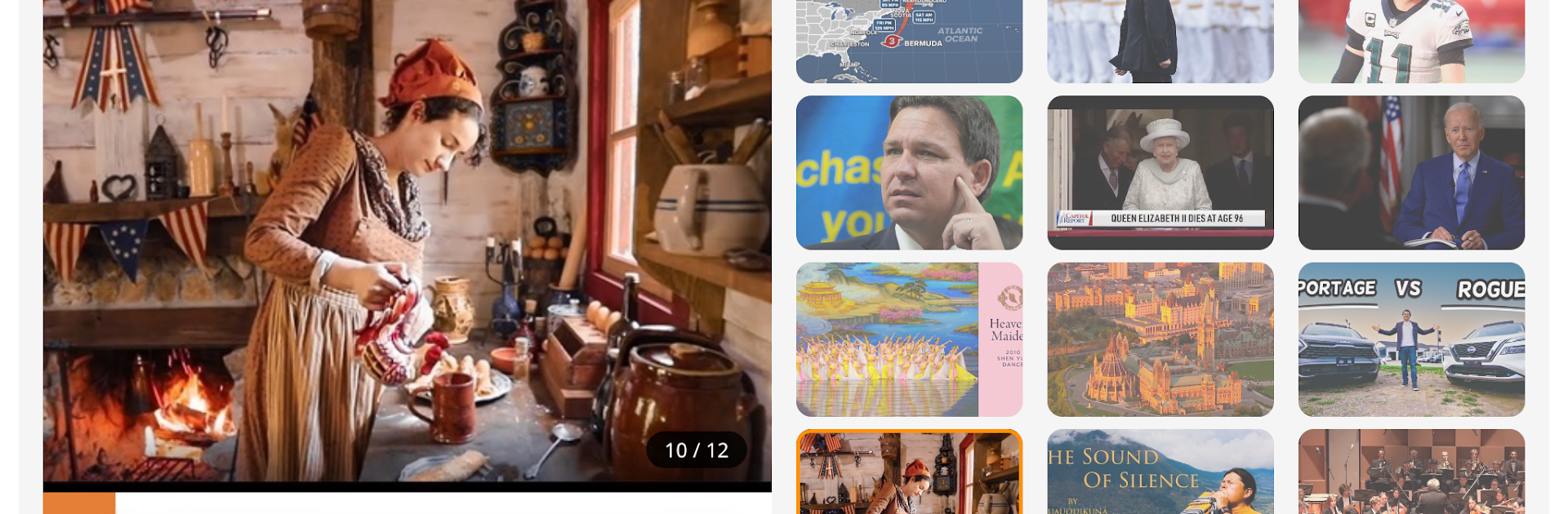
Task: Select the highlighted colonial kitchen thumbnail
Action: (909, 474)
